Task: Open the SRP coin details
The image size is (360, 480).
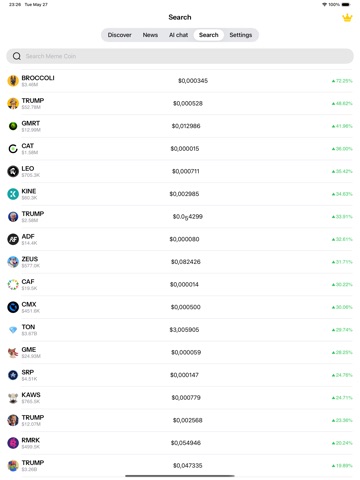Action: pos(180,375)
